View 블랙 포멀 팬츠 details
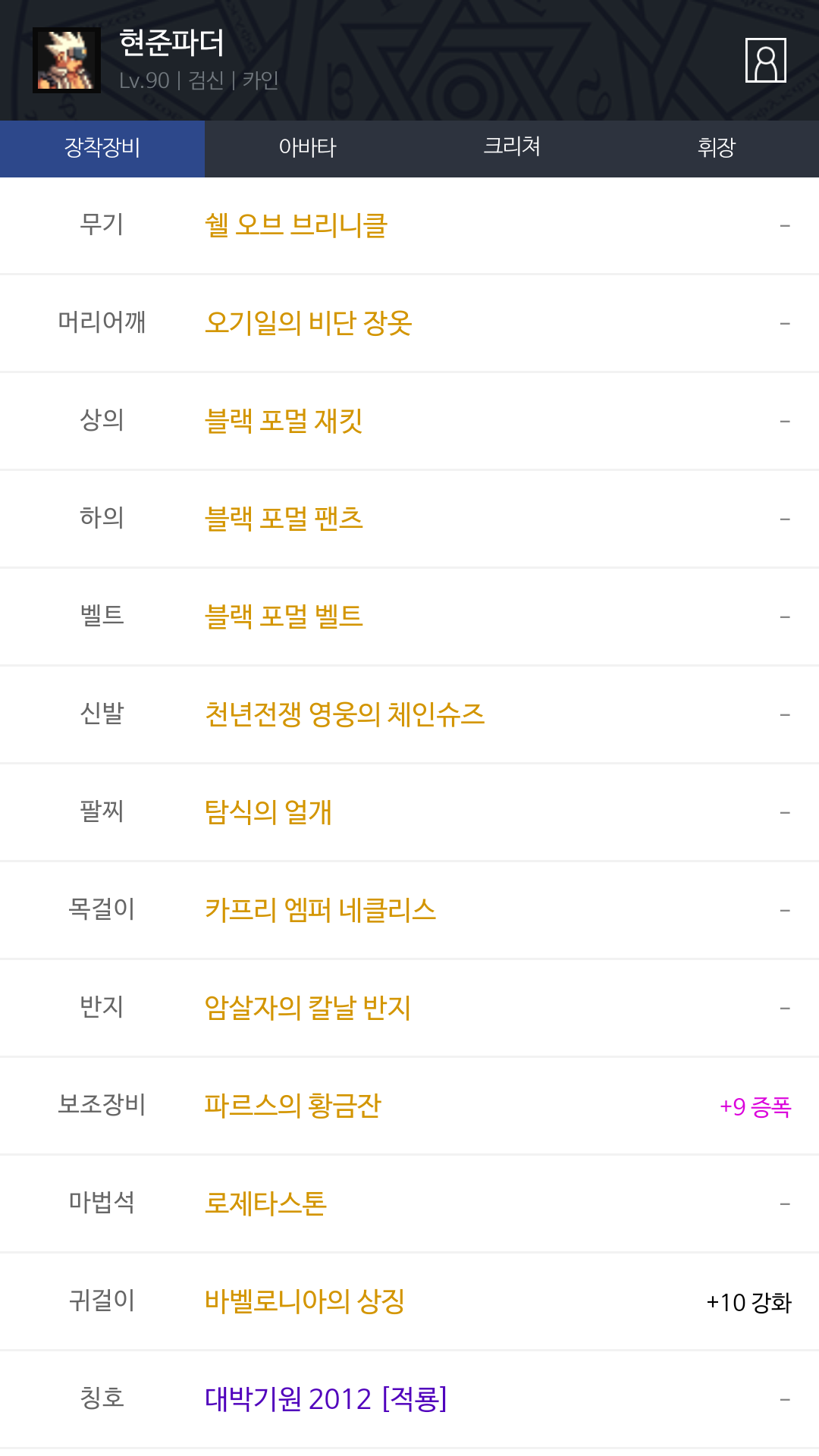This screenshot has height=1456, width=819. (284, 519)
